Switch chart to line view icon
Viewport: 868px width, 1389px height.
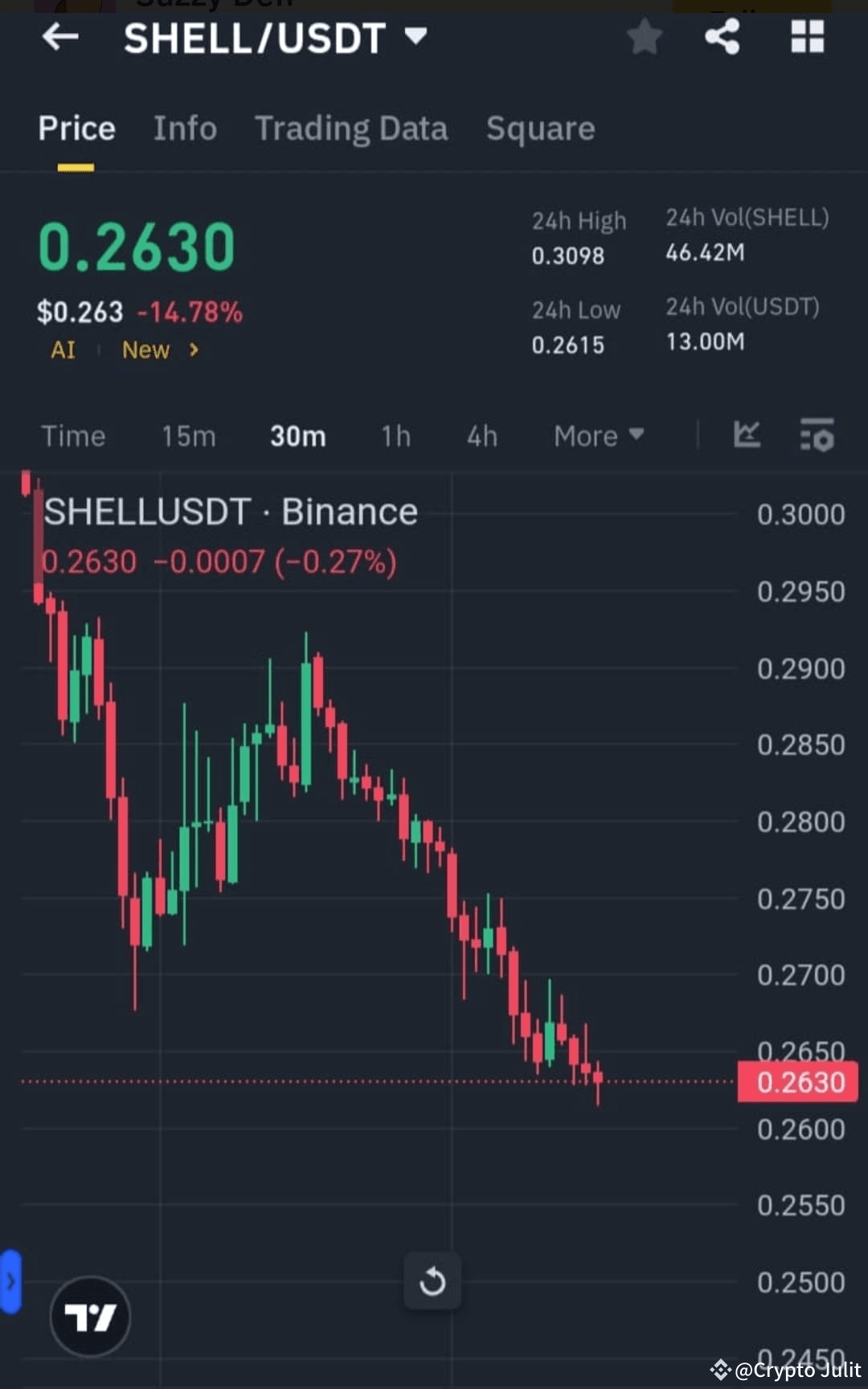(x=747, y=435)
